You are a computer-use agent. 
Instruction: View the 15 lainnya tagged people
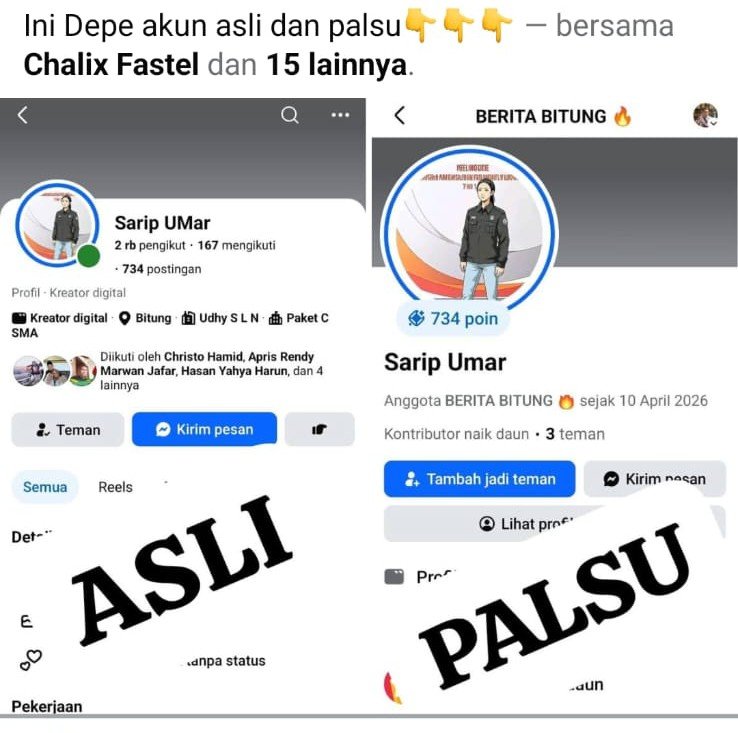click(x=335, y=66)
